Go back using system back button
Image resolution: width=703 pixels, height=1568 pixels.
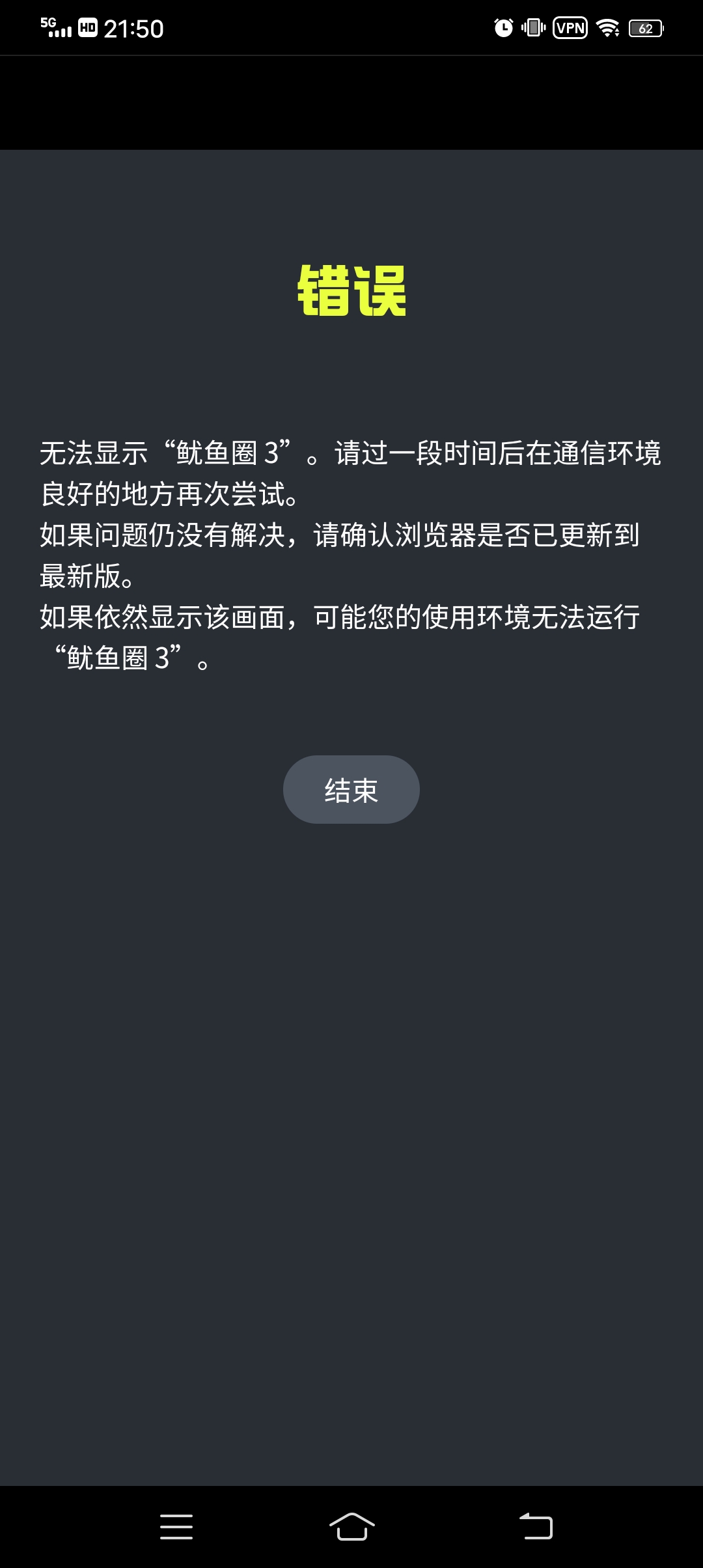536,1526
